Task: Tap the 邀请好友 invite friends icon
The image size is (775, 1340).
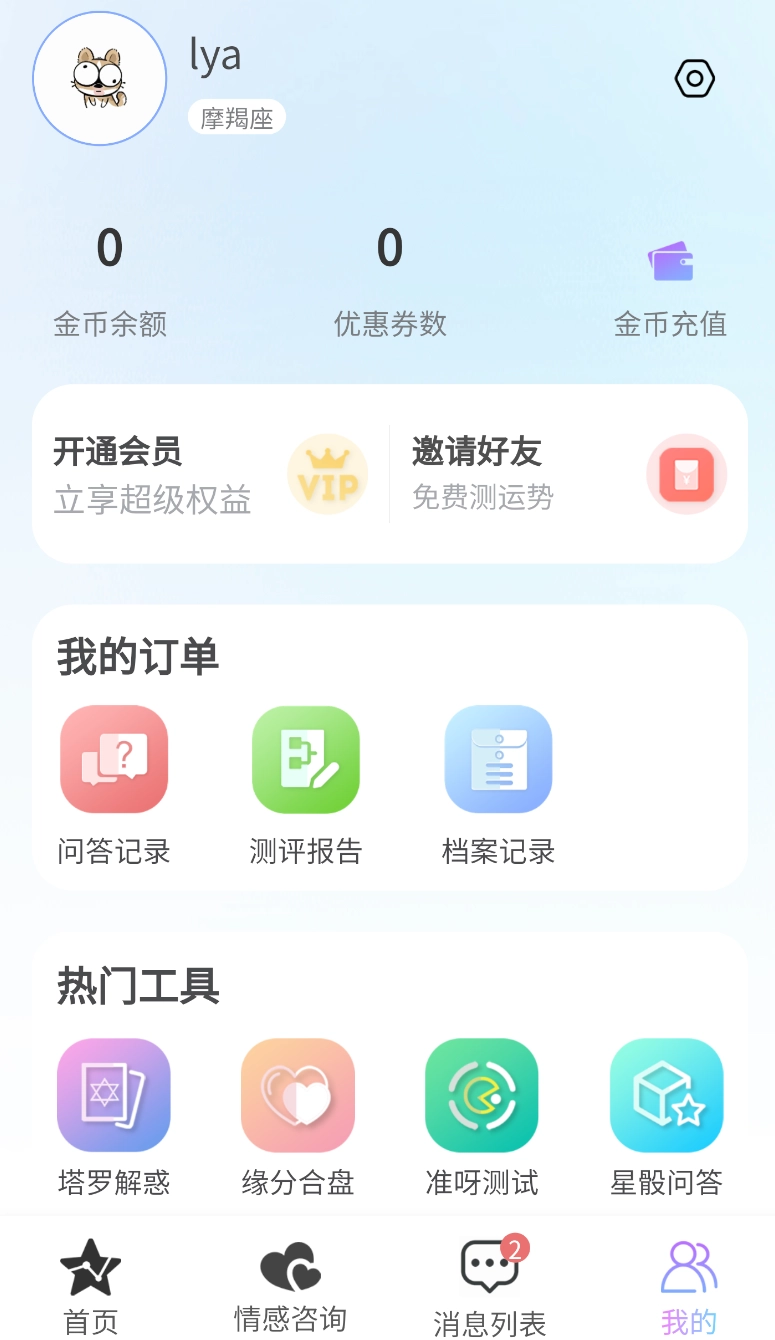Action: click(x=686, y=474)
